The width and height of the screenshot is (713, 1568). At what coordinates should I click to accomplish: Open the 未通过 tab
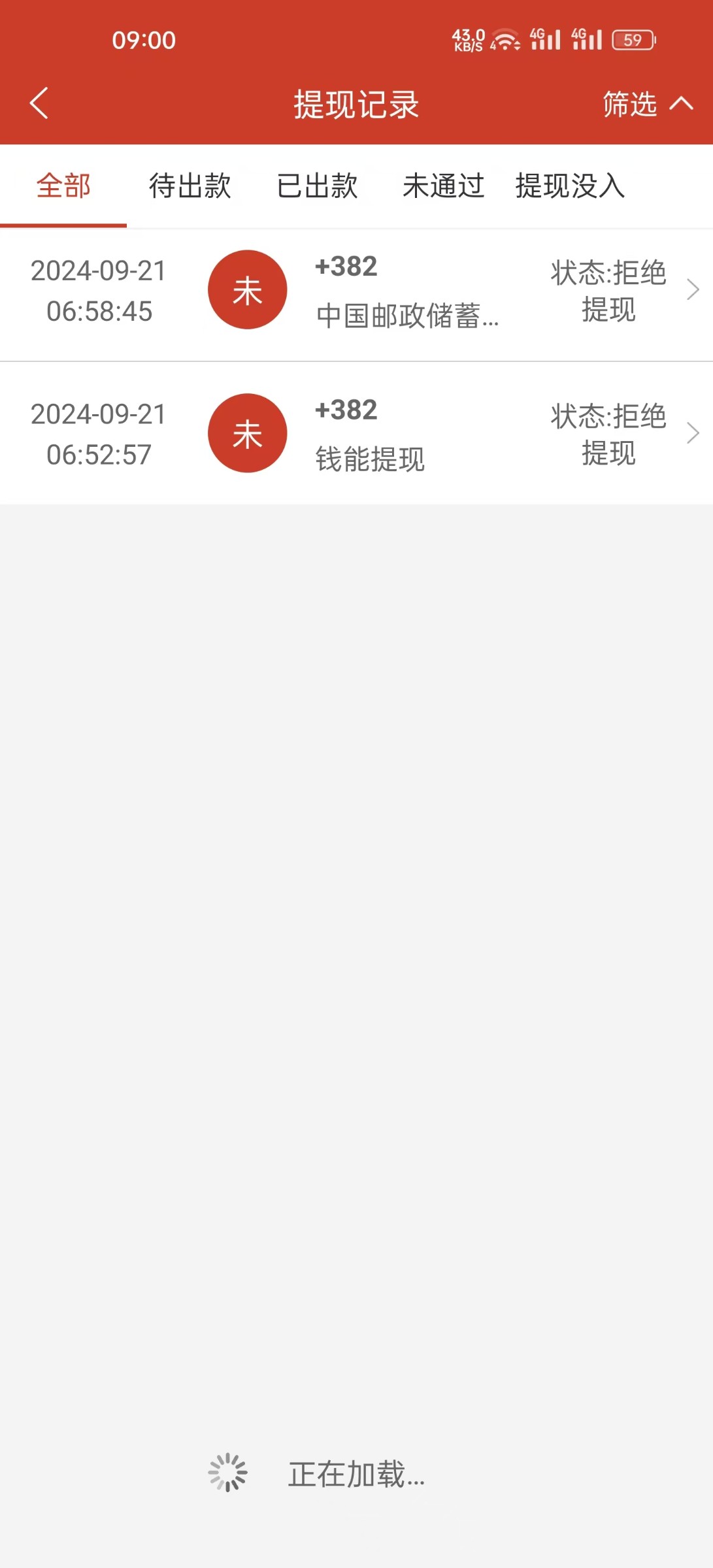[443, 187]
